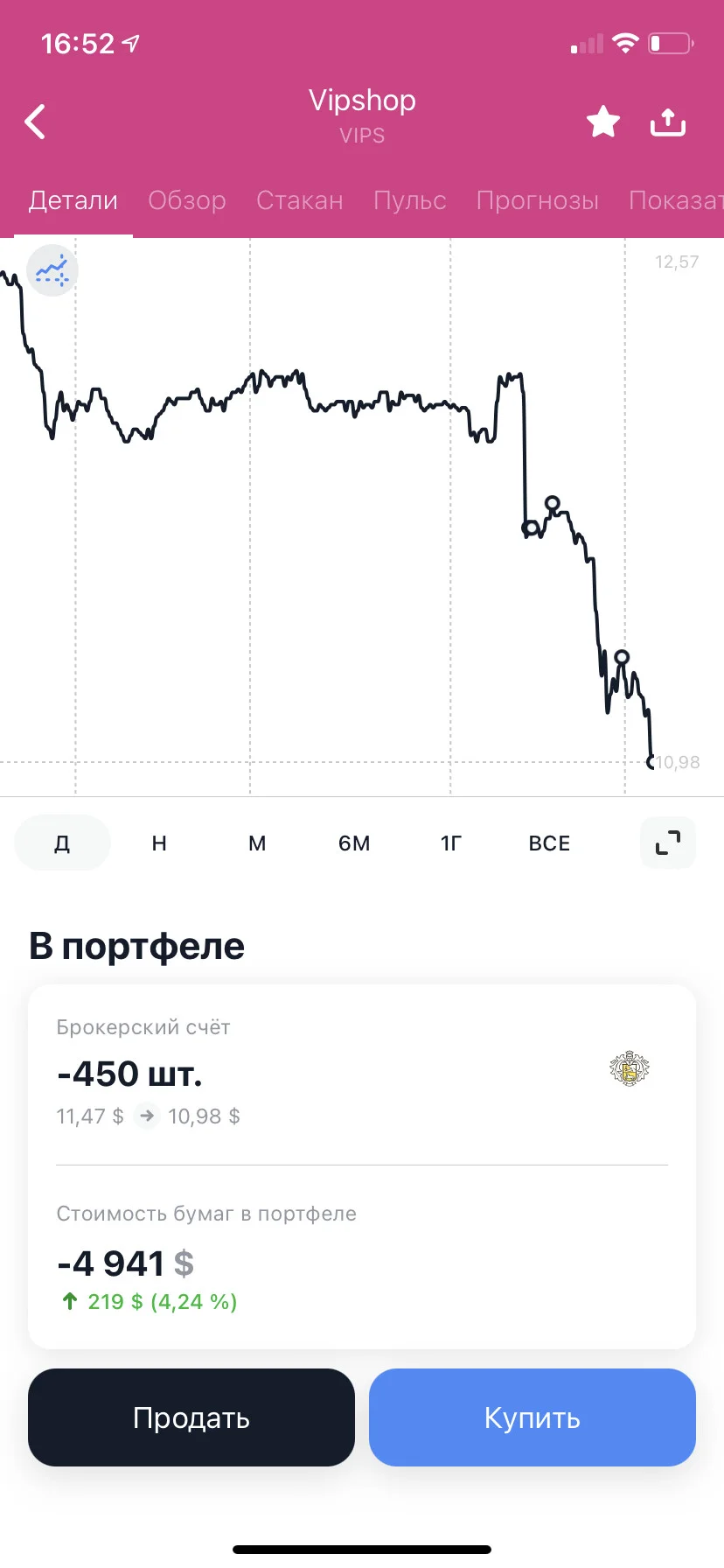Go back using the top-left arrow
Image resolution: width=724 pixels, height=1568 pixels.
pyautogui.click(x=35, y=122)
